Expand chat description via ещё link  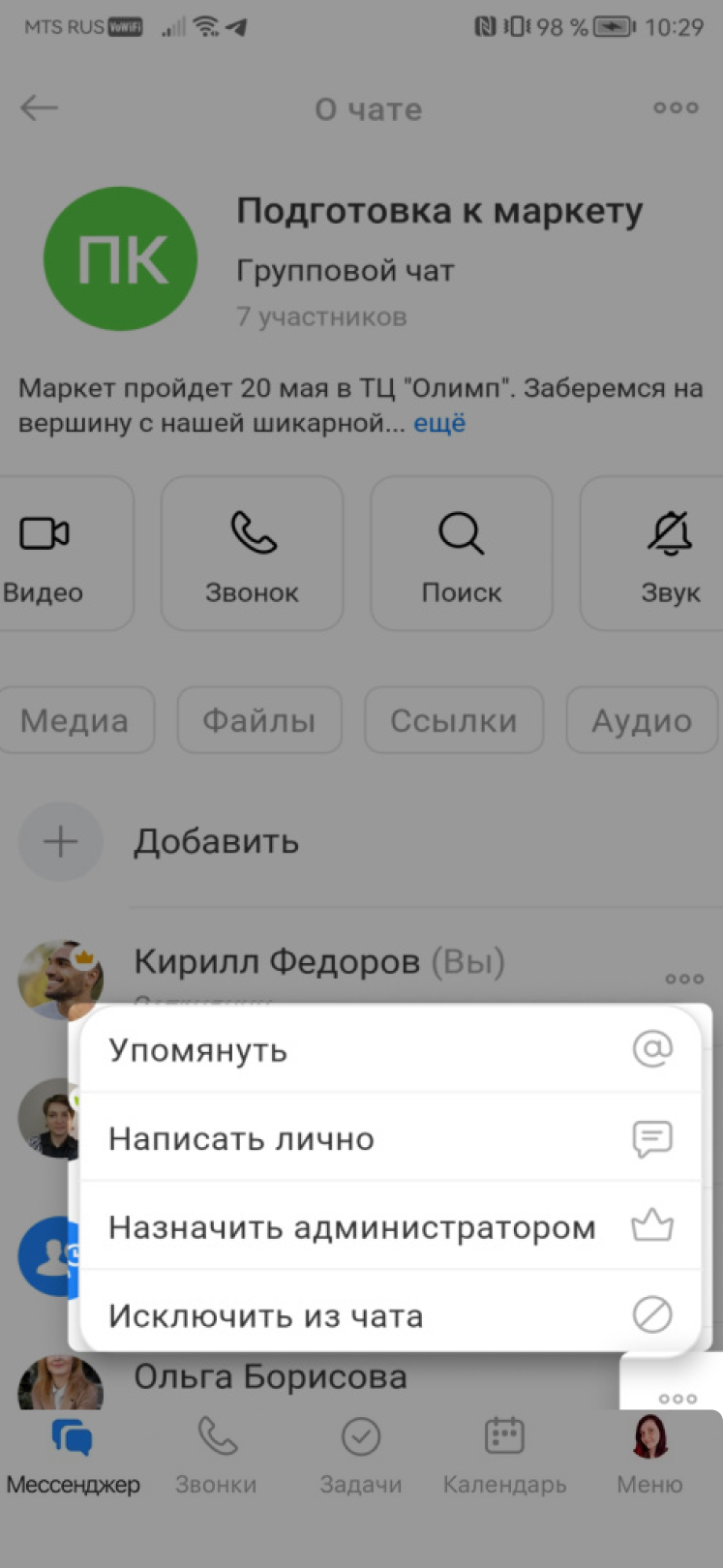[x=439, y=423]
